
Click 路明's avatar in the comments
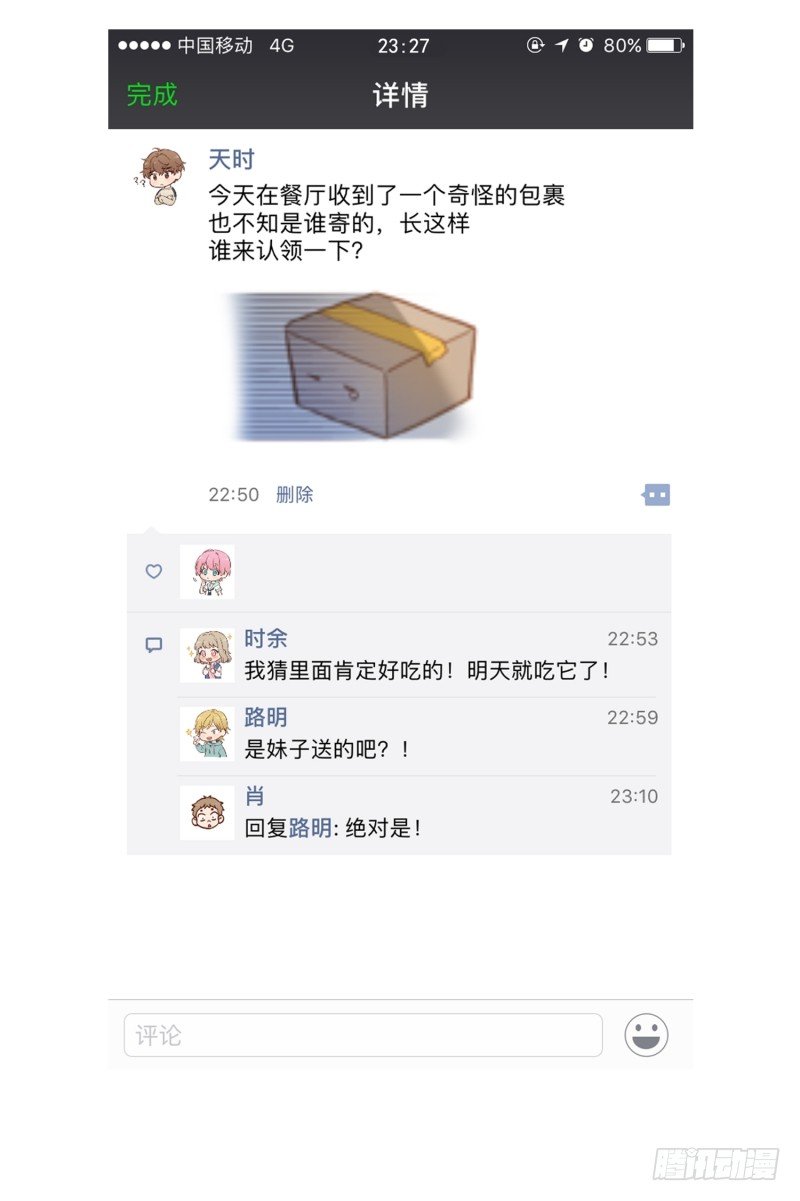(207, 731)
